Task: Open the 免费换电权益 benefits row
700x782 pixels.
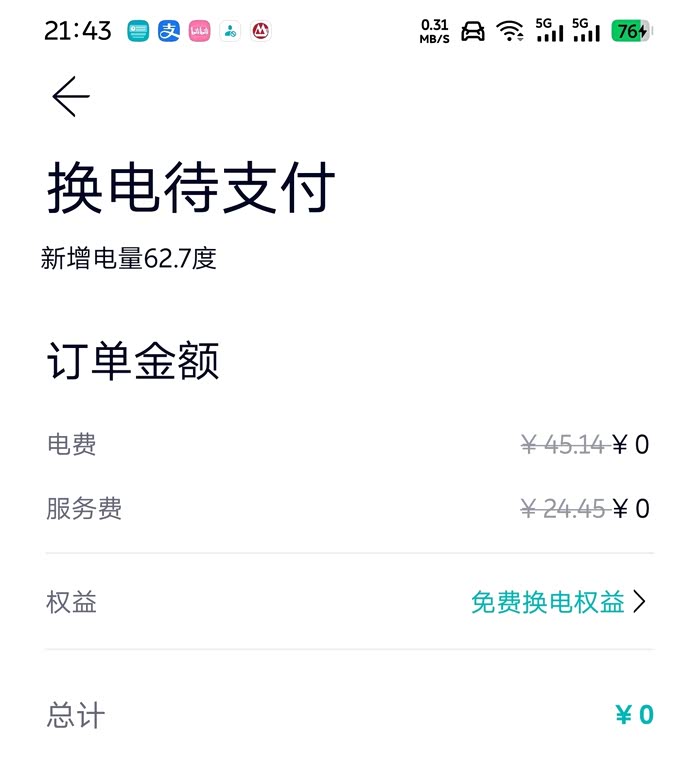Action: (349, 602)
